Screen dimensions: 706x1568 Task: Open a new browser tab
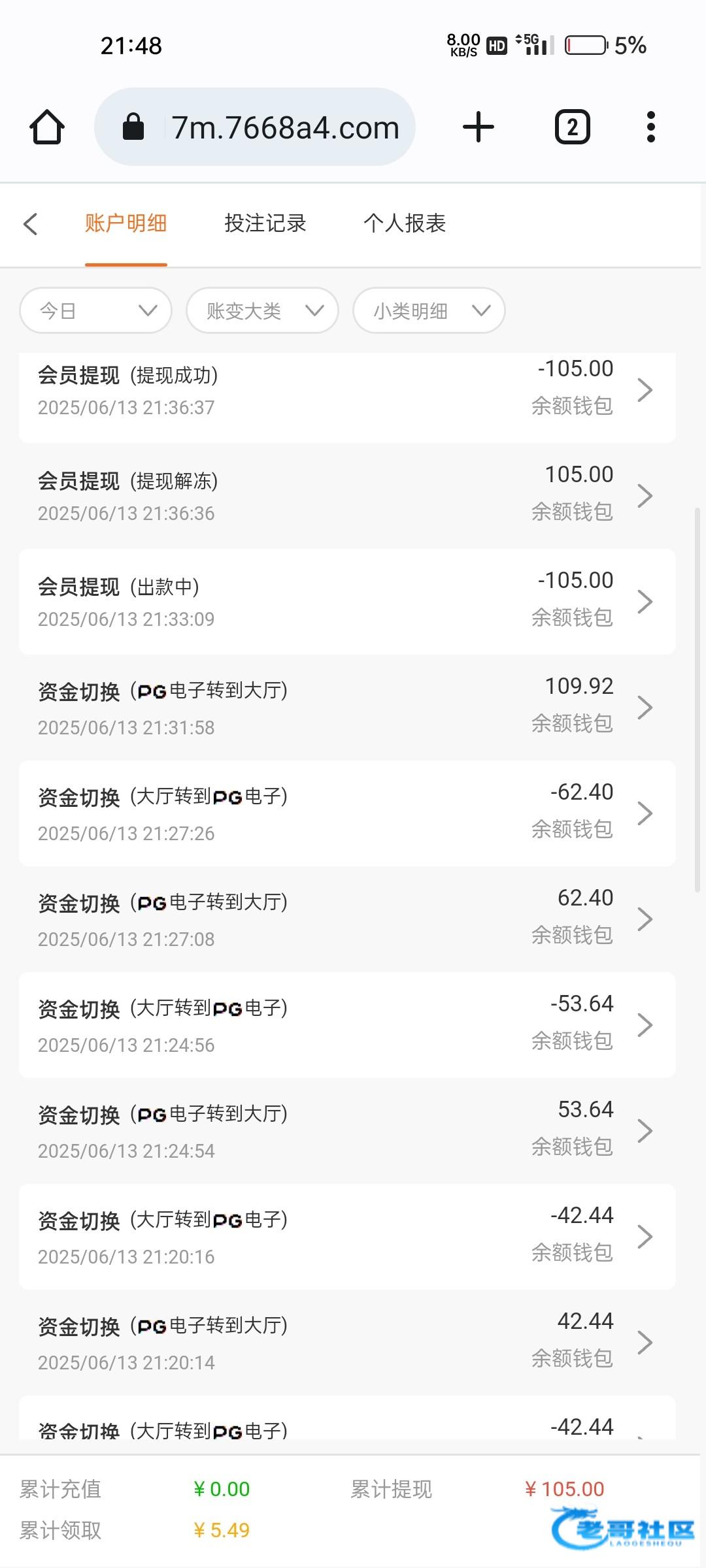pyautogui.click(x=479, y=127)
